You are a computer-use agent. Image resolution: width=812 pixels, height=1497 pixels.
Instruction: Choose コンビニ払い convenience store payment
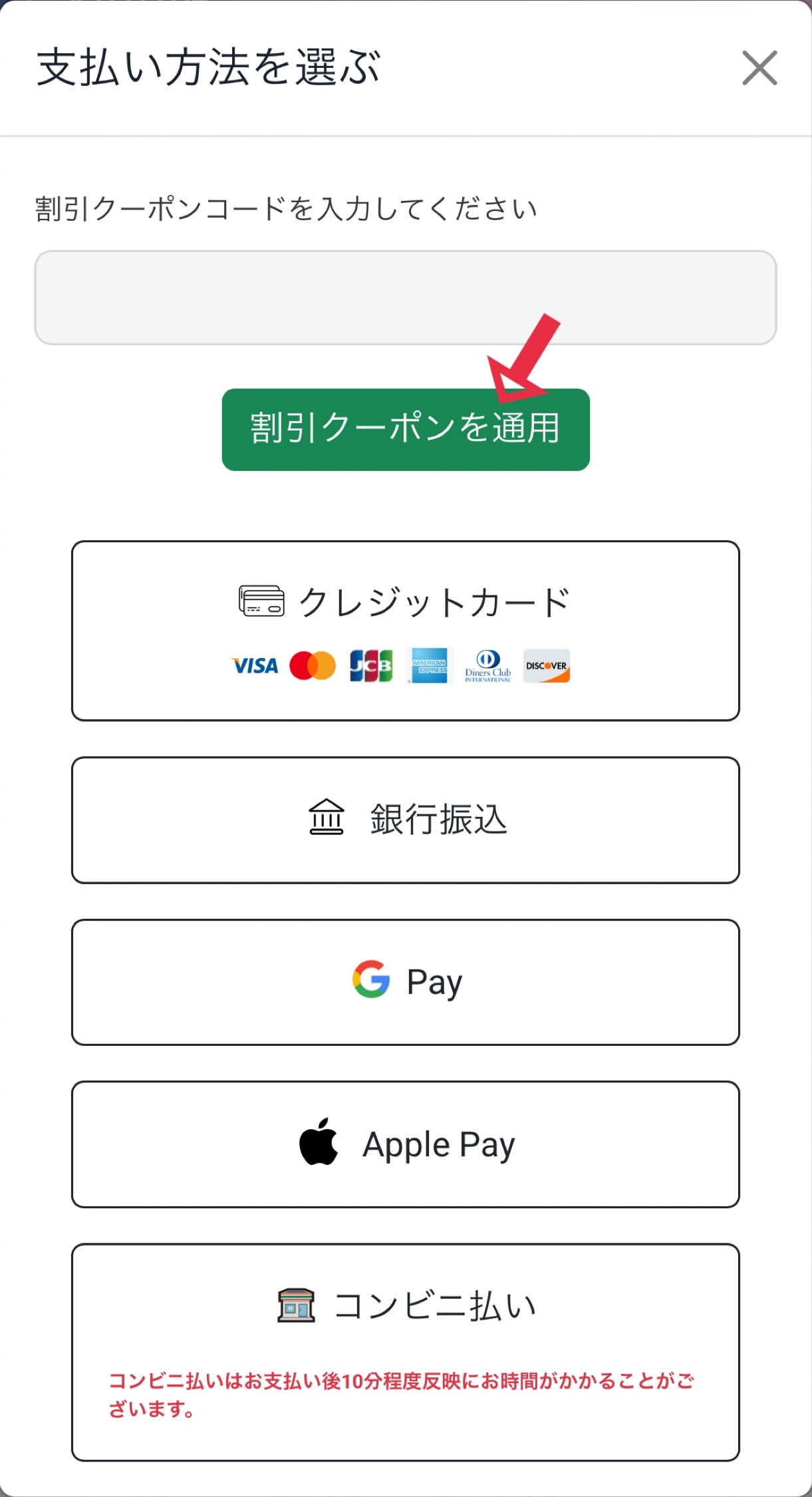coord(405,1352)
